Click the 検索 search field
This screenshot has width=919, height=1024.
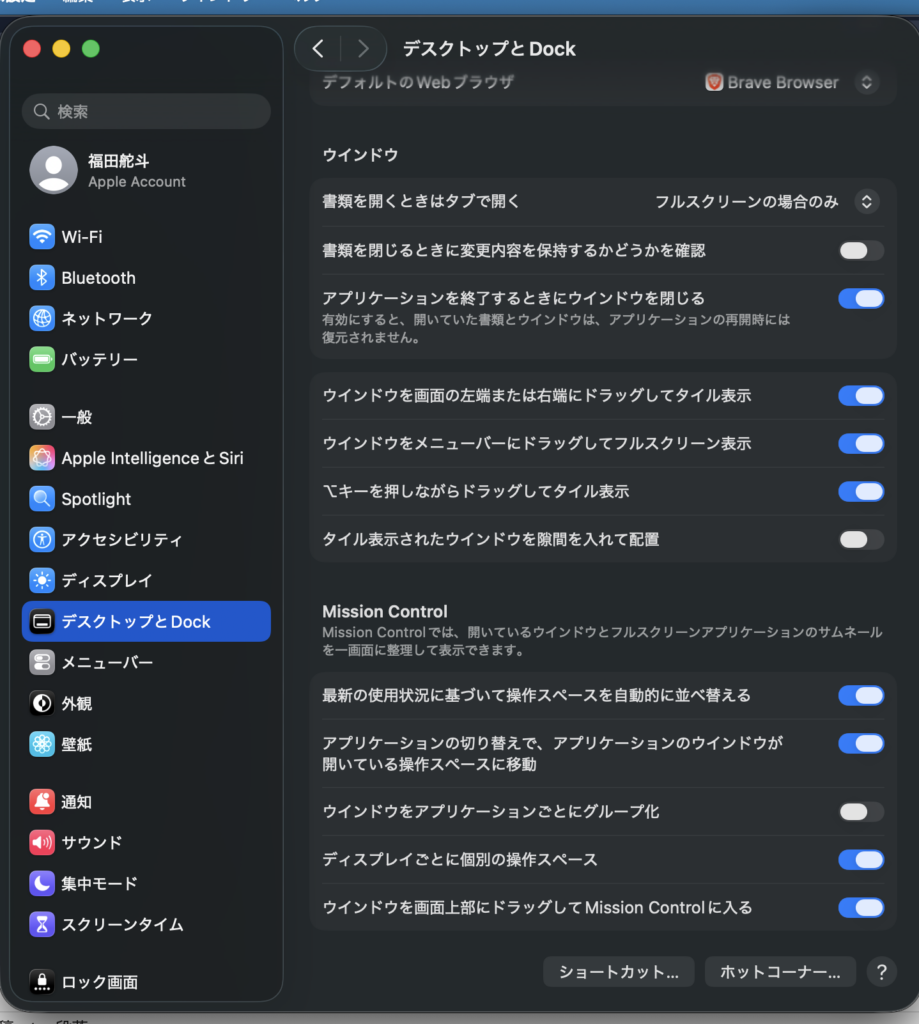coord(146,111)
